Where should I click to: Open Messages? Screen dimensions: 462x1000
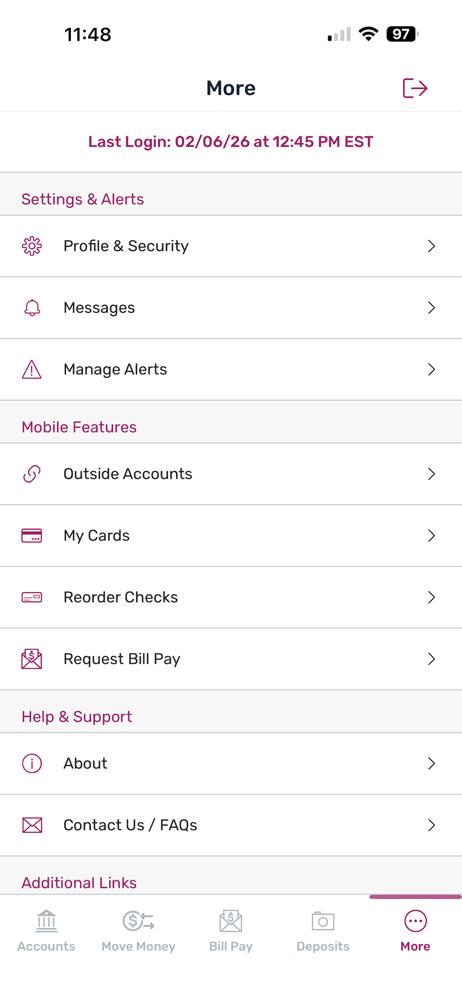[x=231, y=308]
